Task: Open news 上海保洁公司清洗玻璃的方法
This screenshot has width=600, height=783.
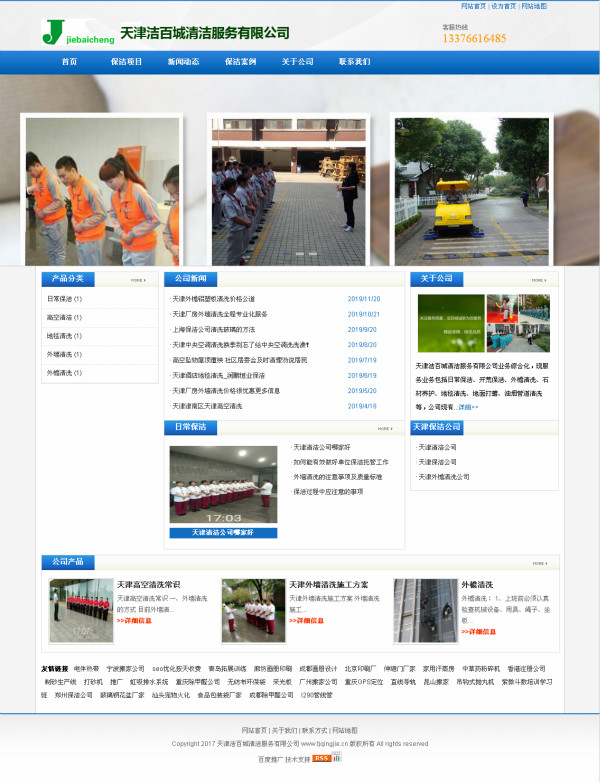Action: coord(213,329)
